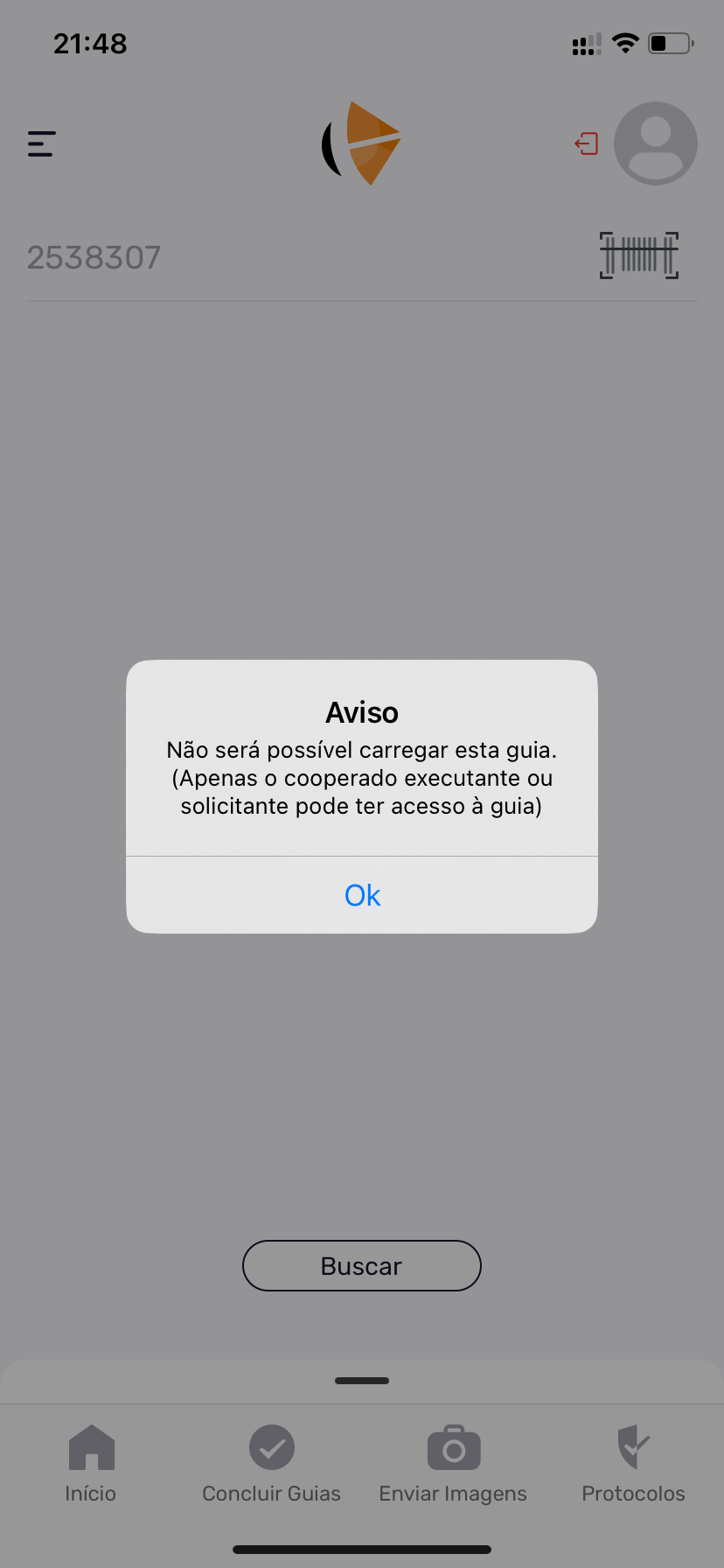Go to the Início tab
724x1568 pixels.
tap(91, 1464)
